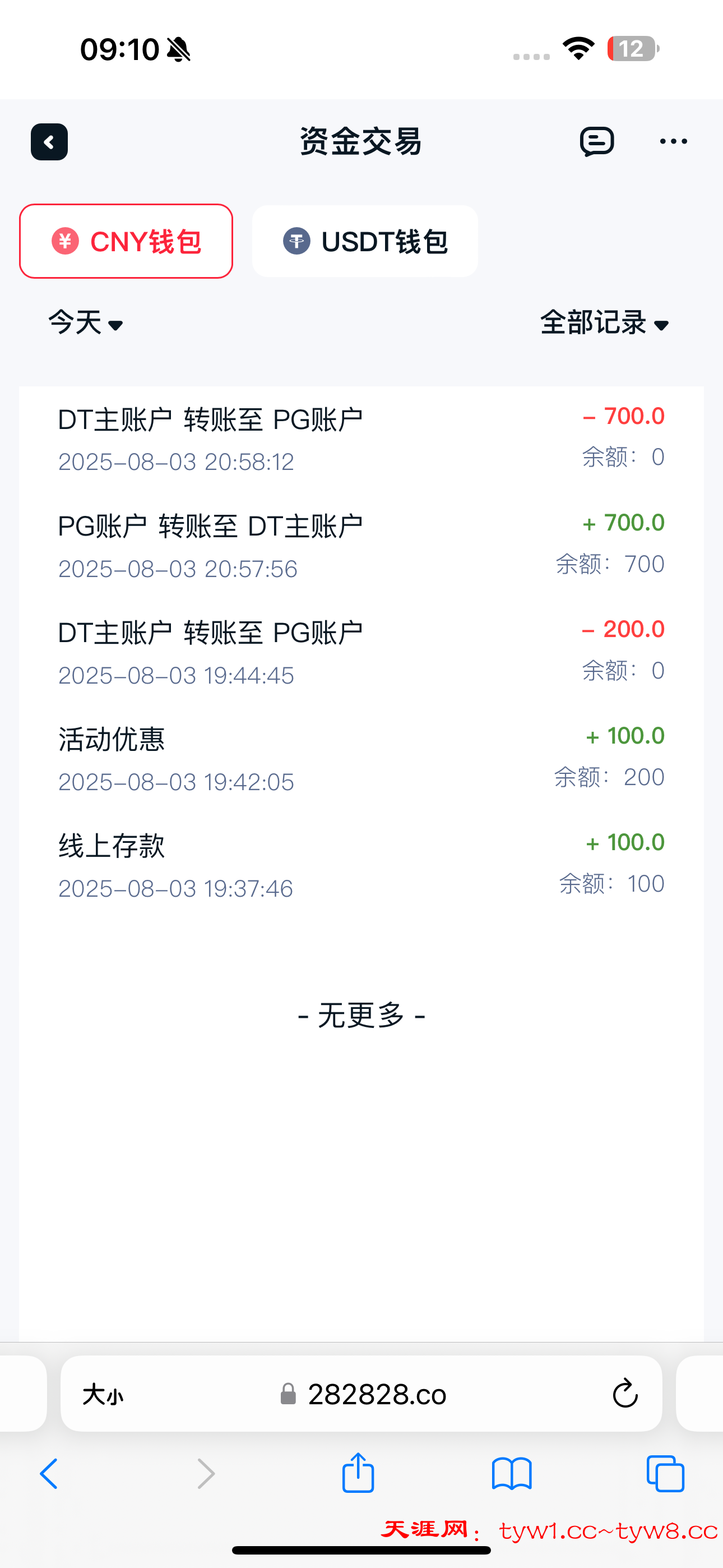Open Safari bookmarks
The height and width of the screenshot is (1568, 723).
tap(512, 1474)
